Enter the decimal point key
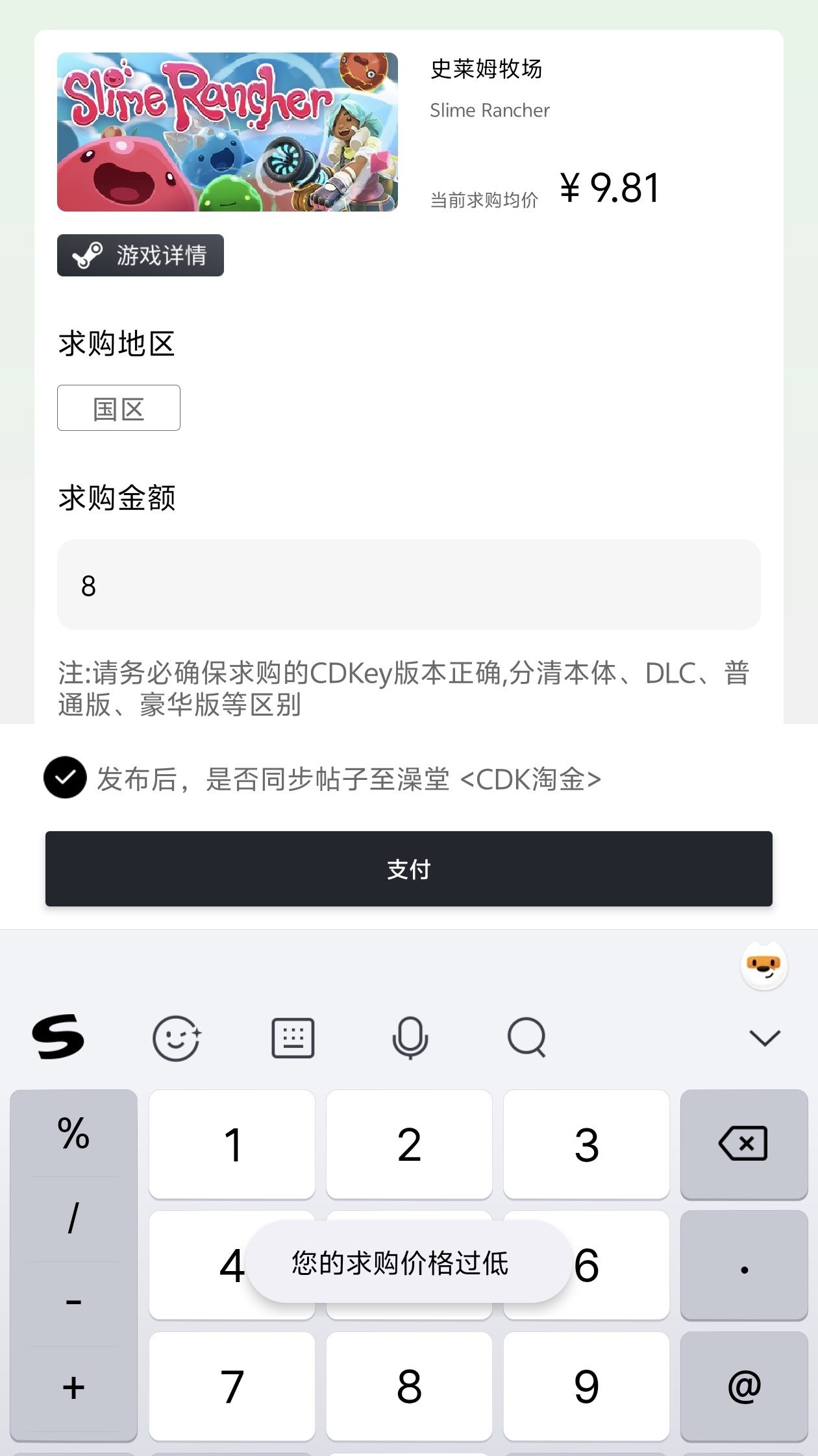This screenshot has height=1456, width=818. click(744, 1267)
